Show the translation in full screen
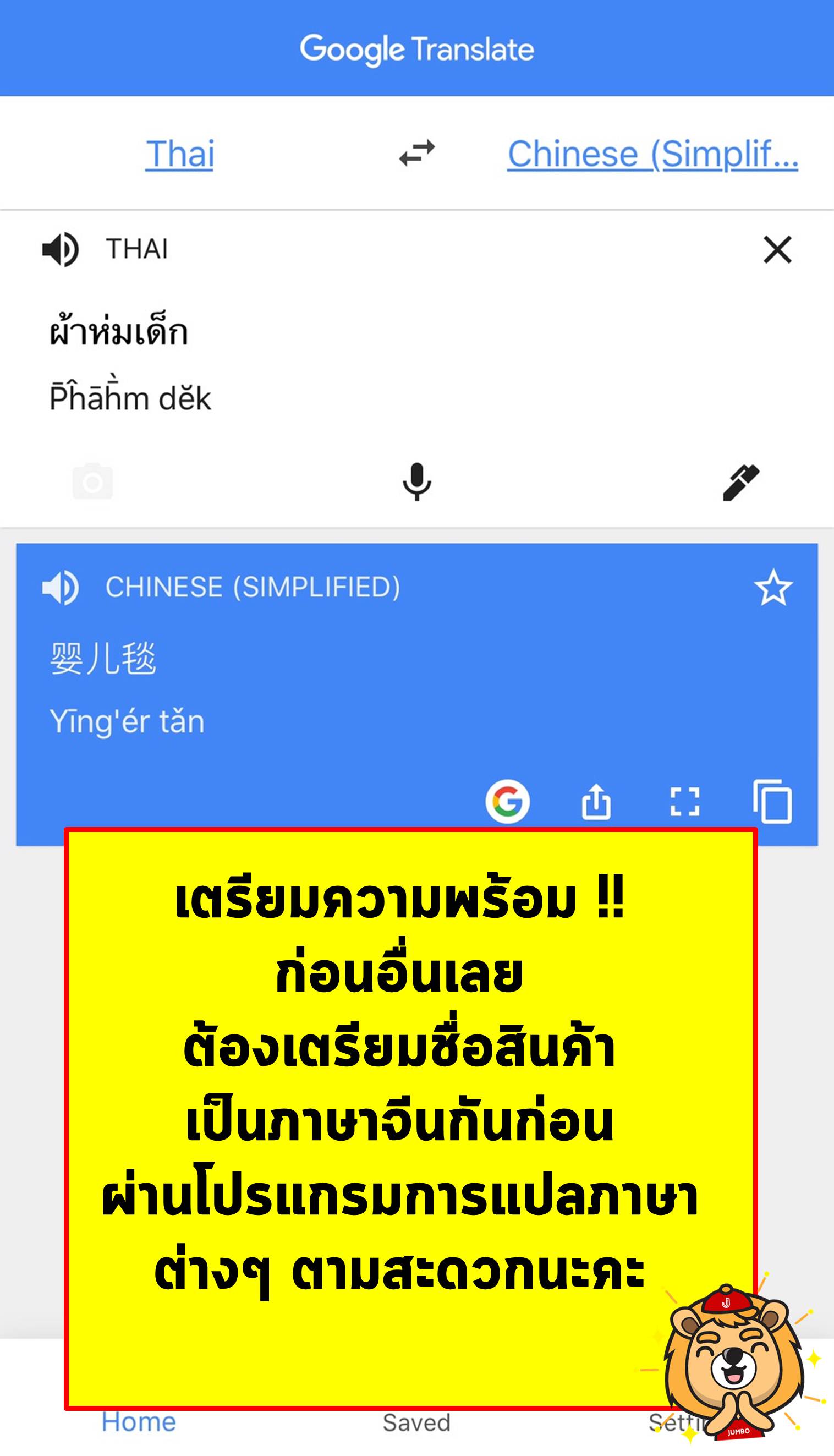 pos(684,801)
